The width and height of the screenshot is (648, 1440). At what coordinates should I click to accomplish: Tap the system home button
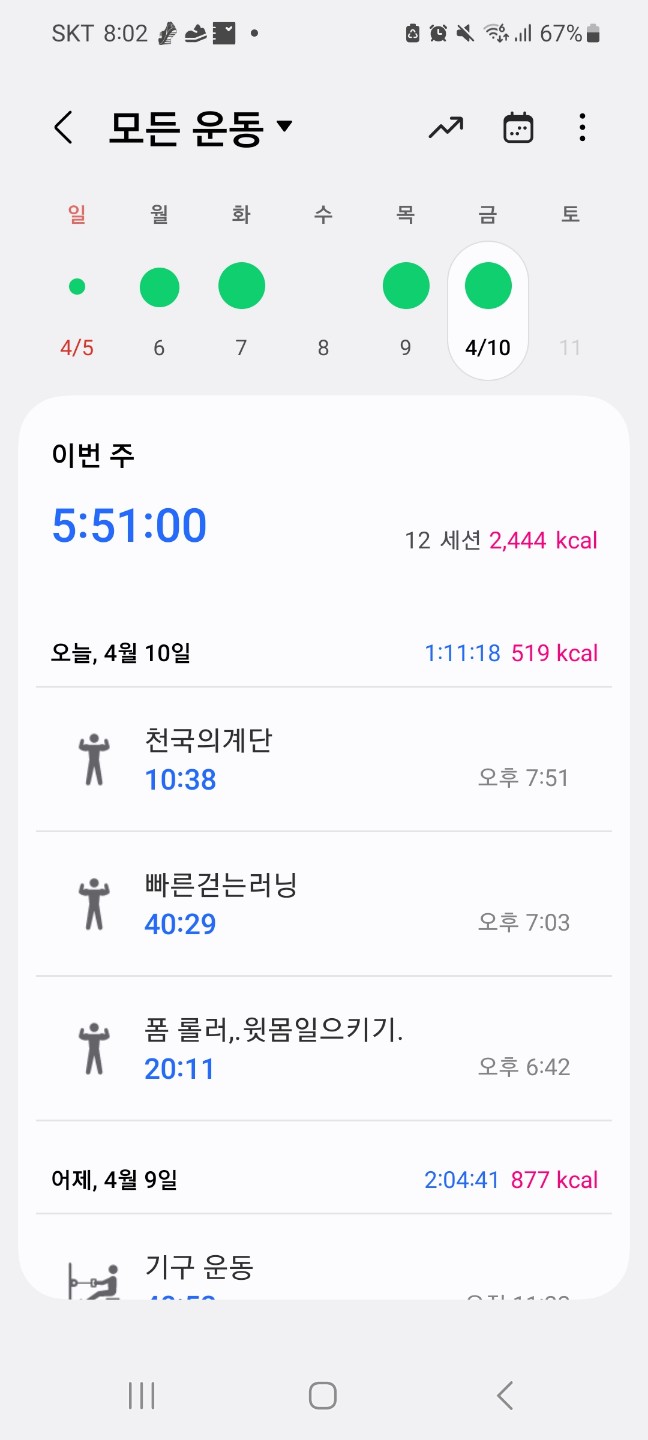(x=322, y=1396)
